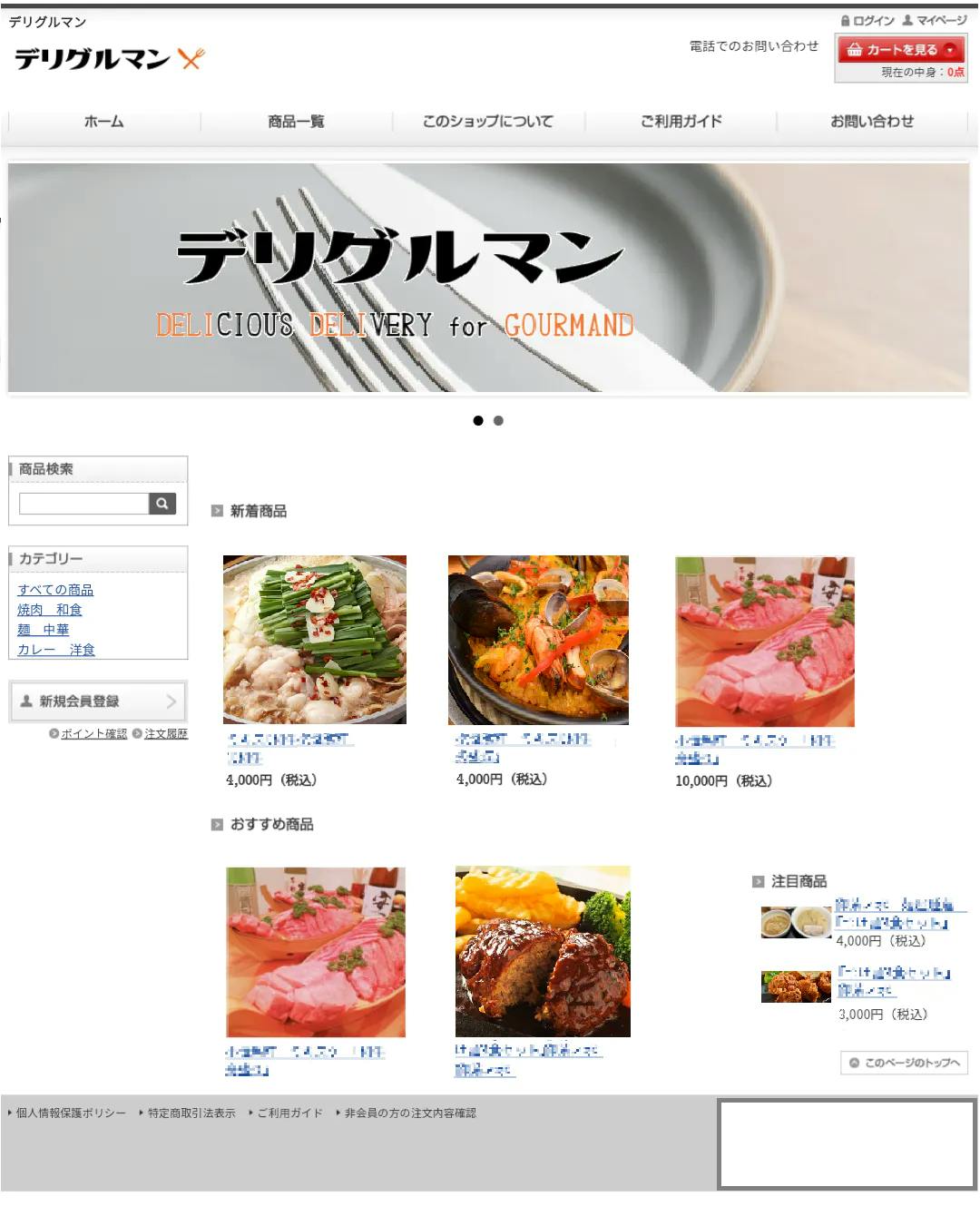Open the paella product in 新着商品
The width and height of the screenshot is (980, 1216).
coord(538,640)
